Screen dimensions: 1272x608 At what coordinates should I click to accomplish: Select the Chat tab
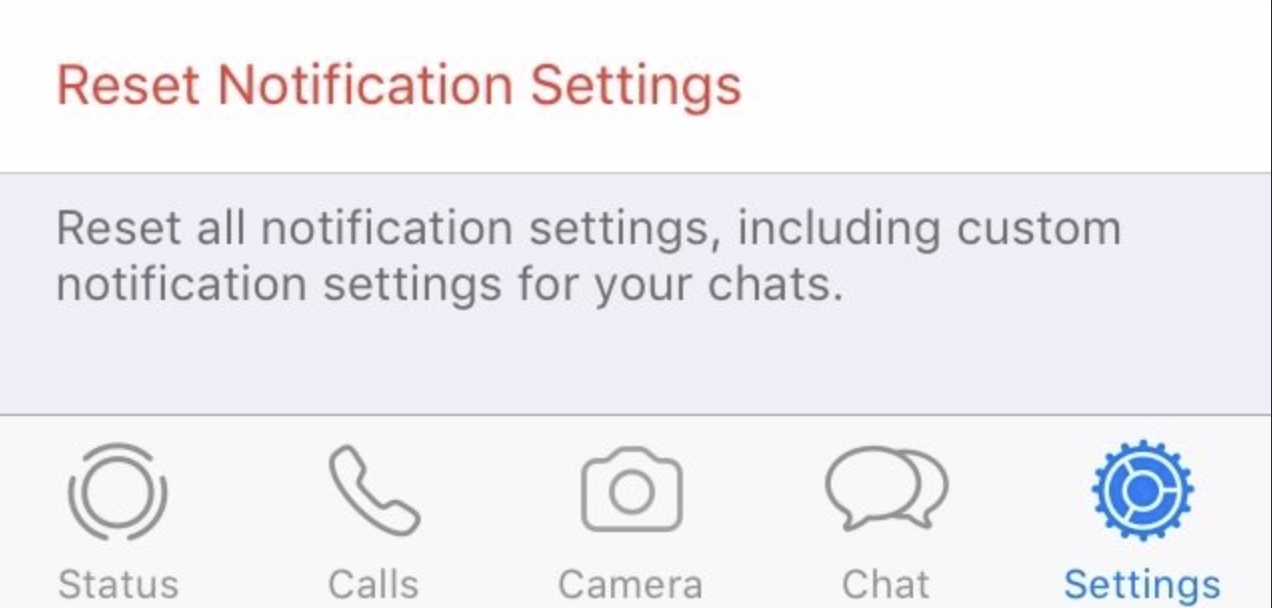pyautogui.click(x=886, y=515)
